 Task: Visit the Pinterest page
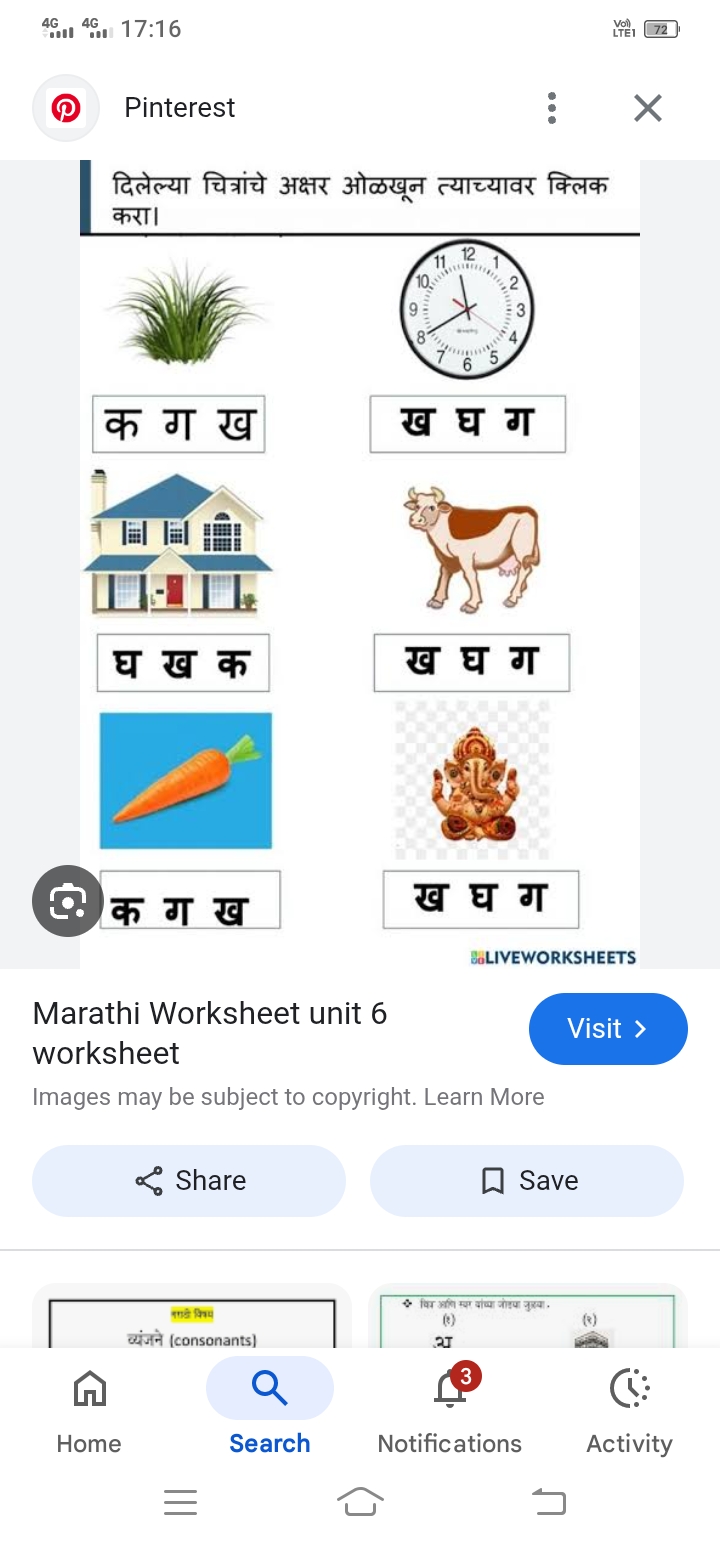[x=608, y=1029]
